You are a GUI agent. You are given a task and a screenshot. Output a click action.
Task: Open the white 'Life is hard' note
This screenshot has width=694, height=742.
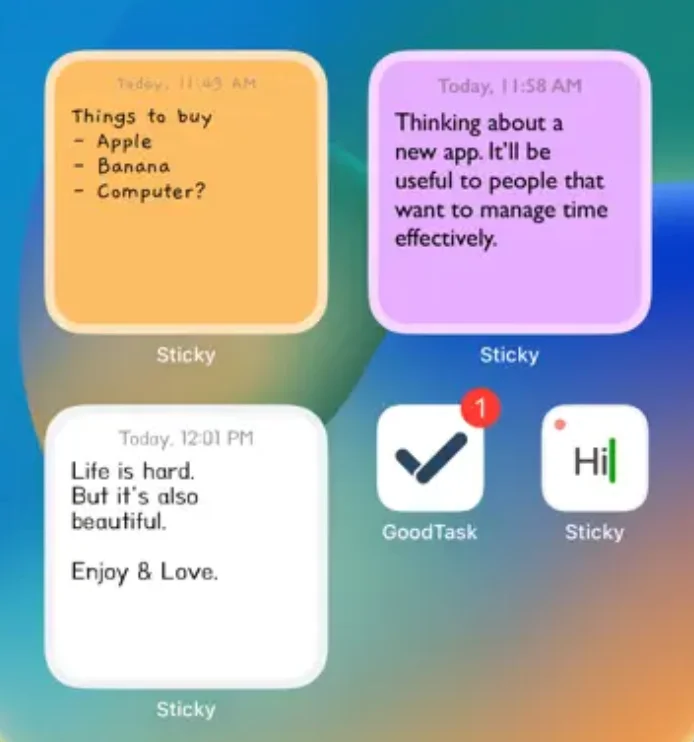pos(186,546)
